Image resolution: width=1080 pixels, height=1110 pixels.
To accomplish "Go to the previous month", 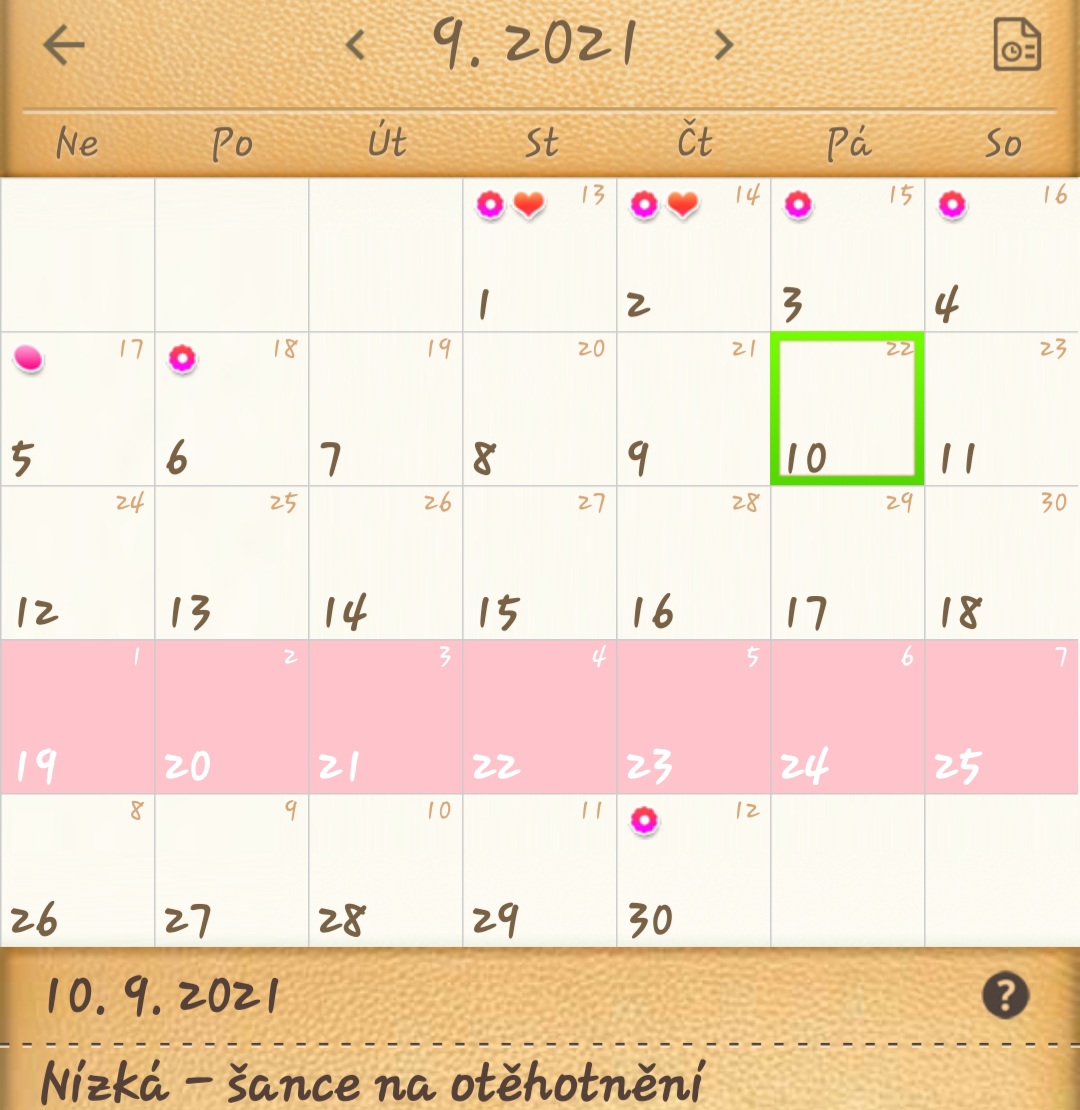I will pyautogui.click(x=355, y=44).
